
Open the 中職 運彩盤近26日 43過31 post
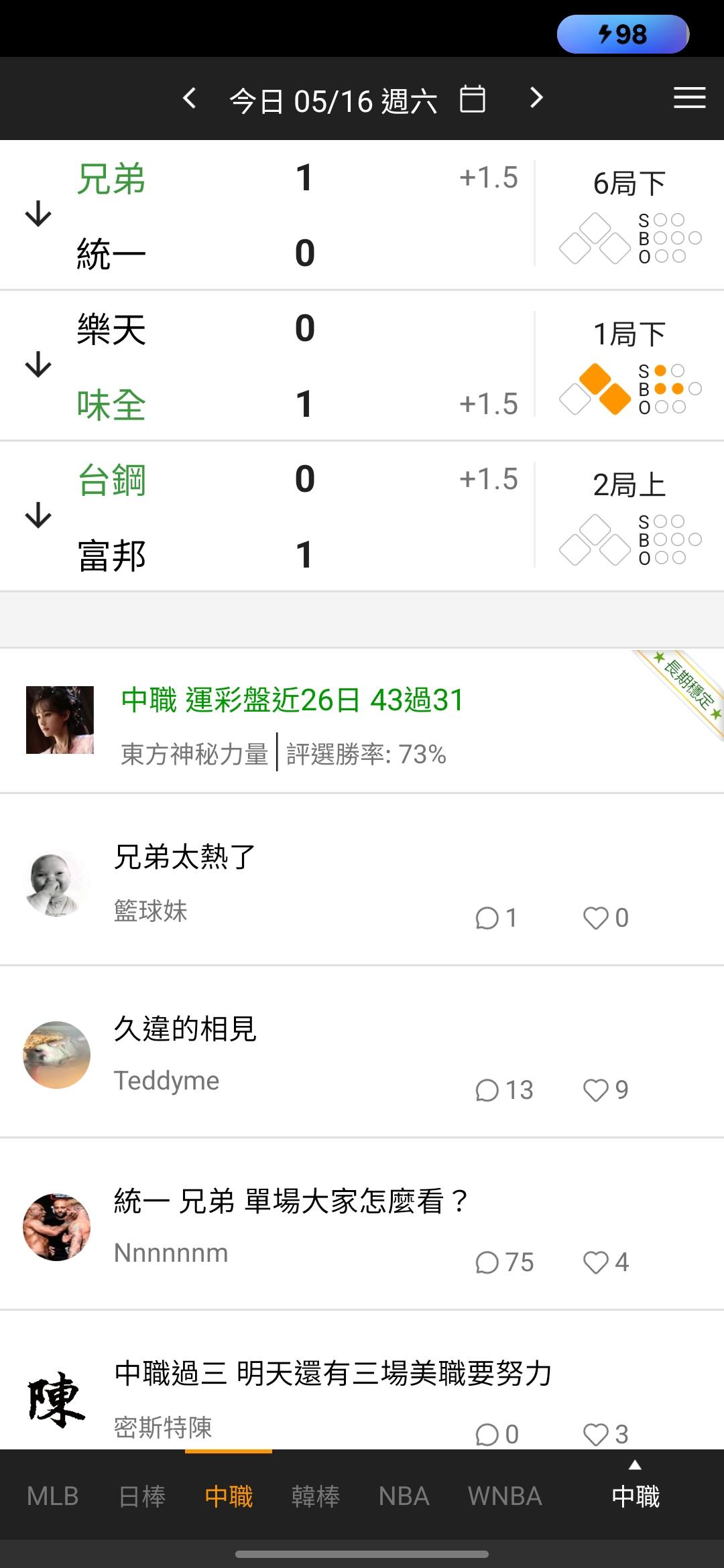tap(362, 721)
